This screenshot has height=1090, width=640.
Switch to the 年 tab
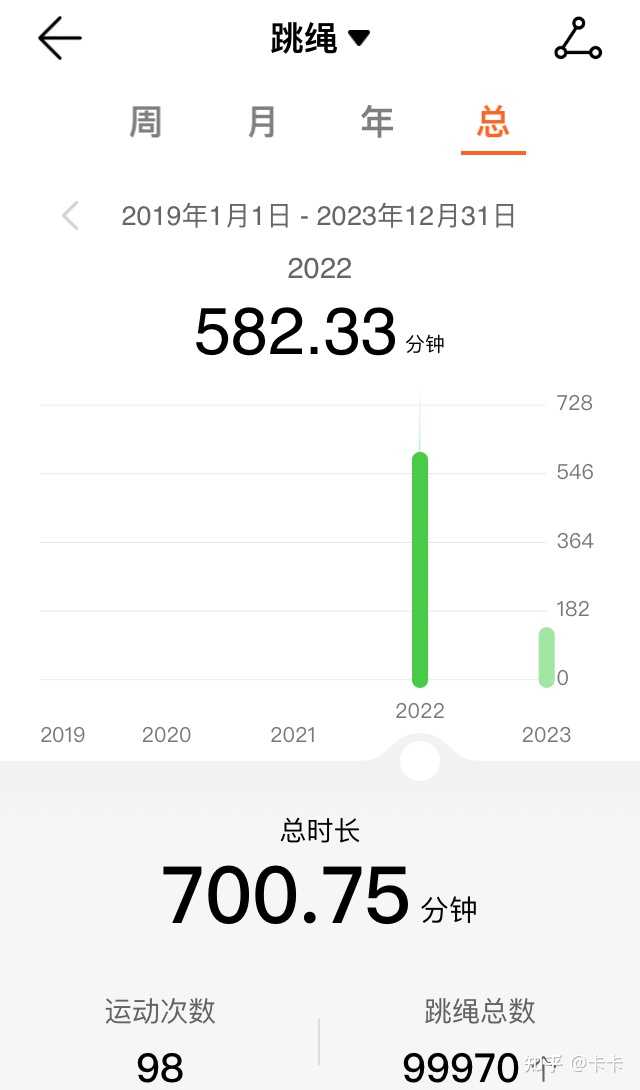pos(377,122)
